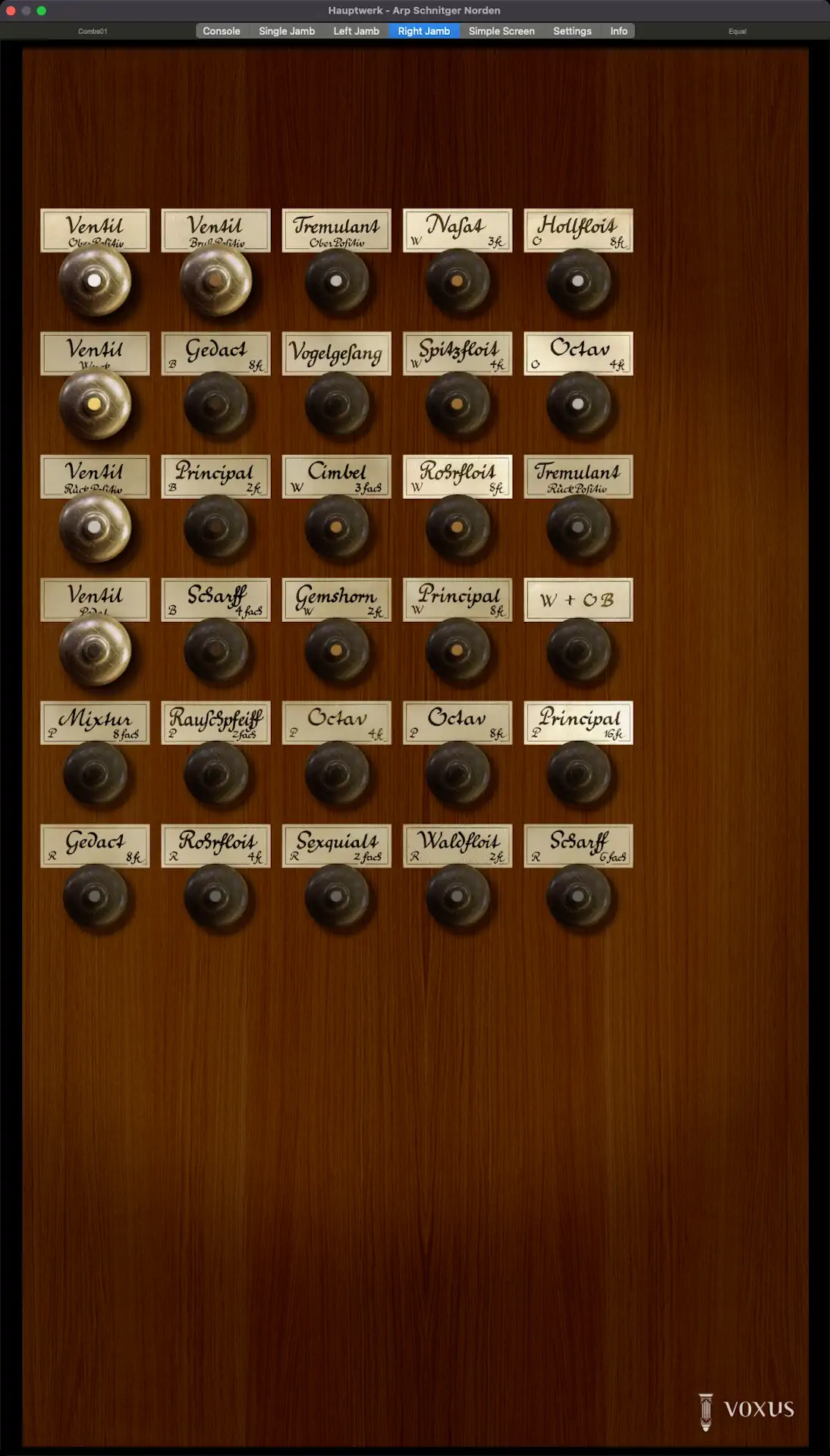The width and height of the screenshot is (830, 1456).
Task: Open the Simple Screen tab
Action: pos(501,31)
